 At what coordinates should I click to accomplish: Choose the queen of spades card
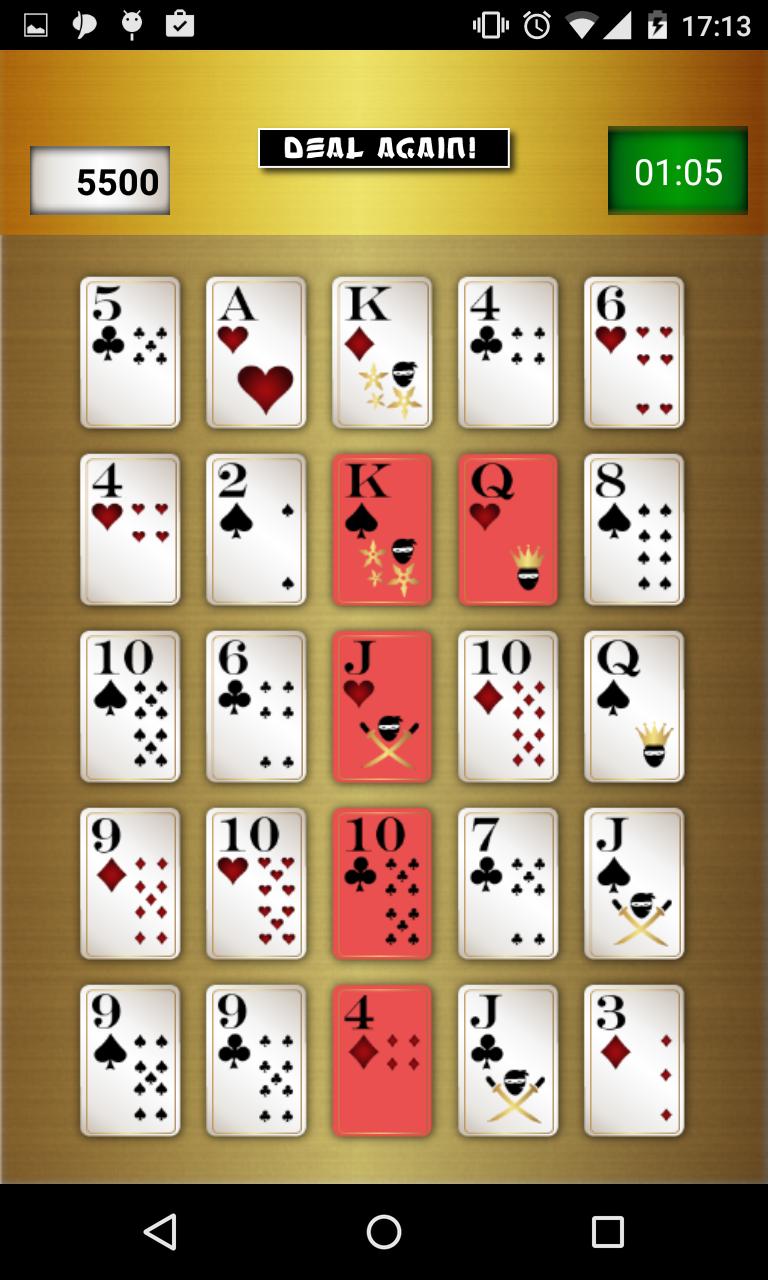pyautogui.click(x=634, y=707)
